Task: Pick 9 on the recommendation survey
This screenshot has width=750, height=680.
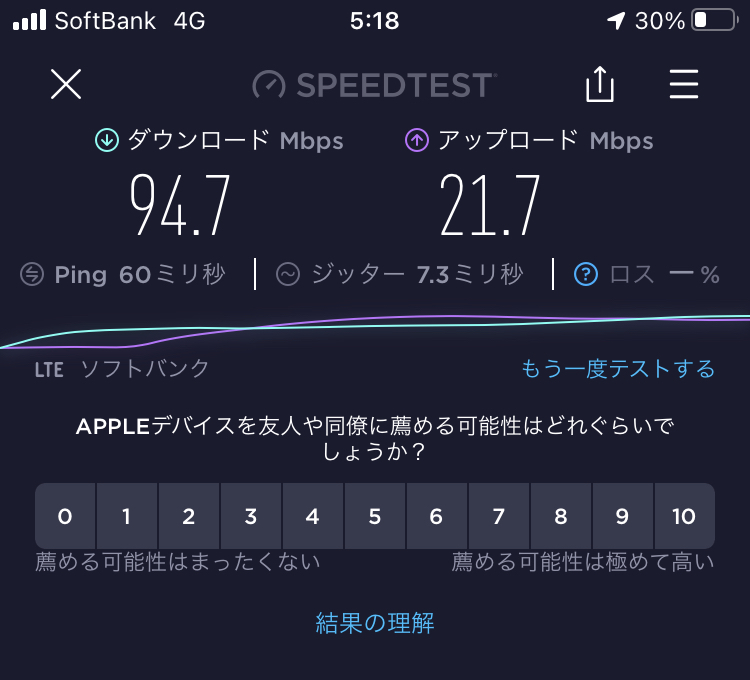Action: coord(622,516)
